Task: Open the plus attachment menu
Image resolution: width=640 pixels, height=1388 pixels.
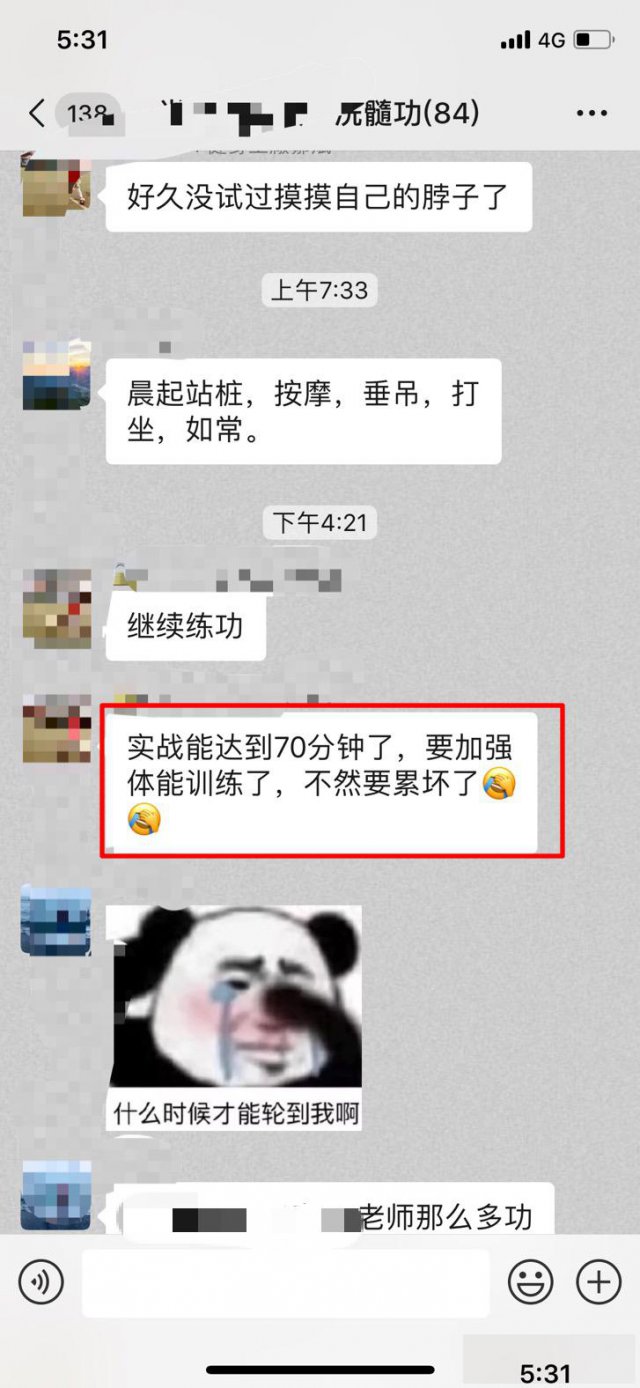Action: 598,1281
